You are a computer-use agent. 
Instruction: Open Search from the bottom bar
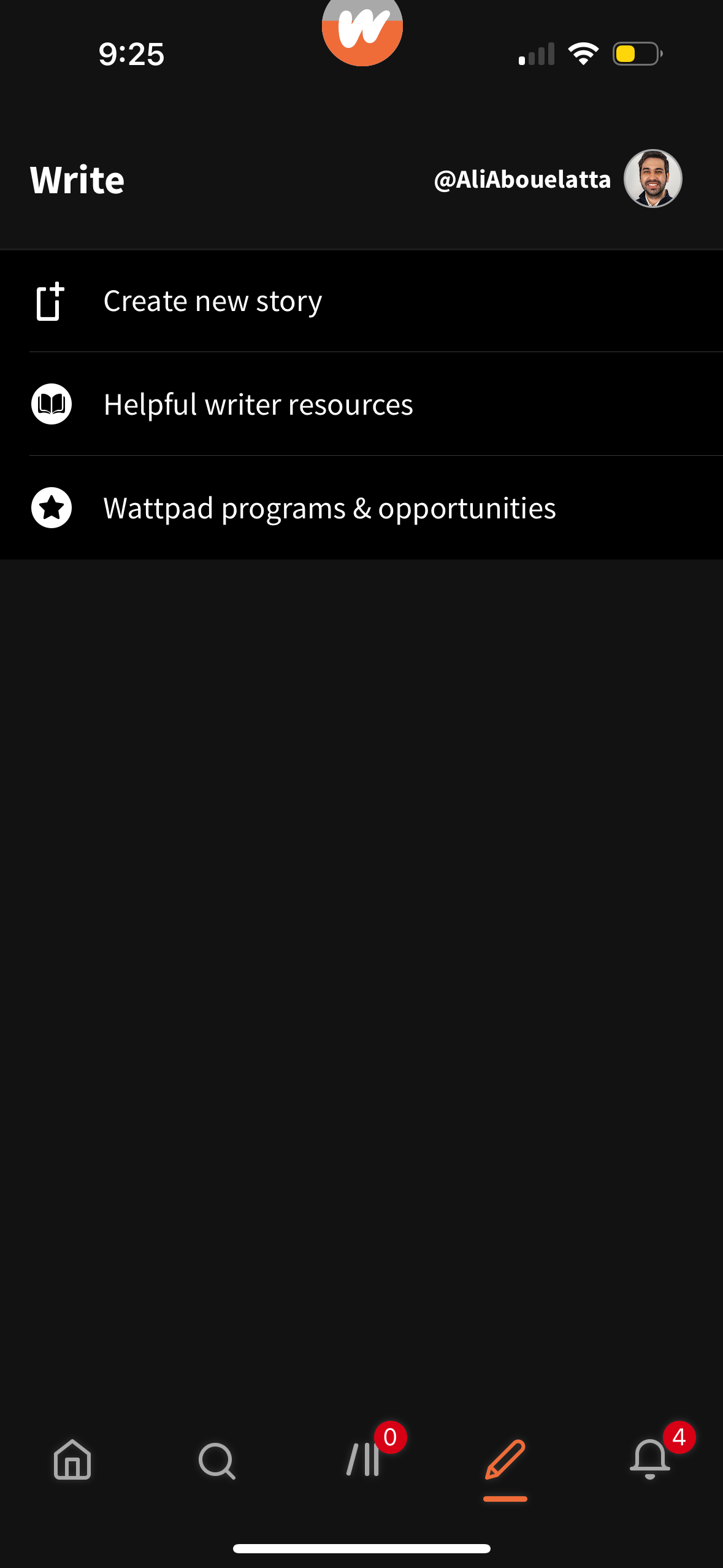216,1461
